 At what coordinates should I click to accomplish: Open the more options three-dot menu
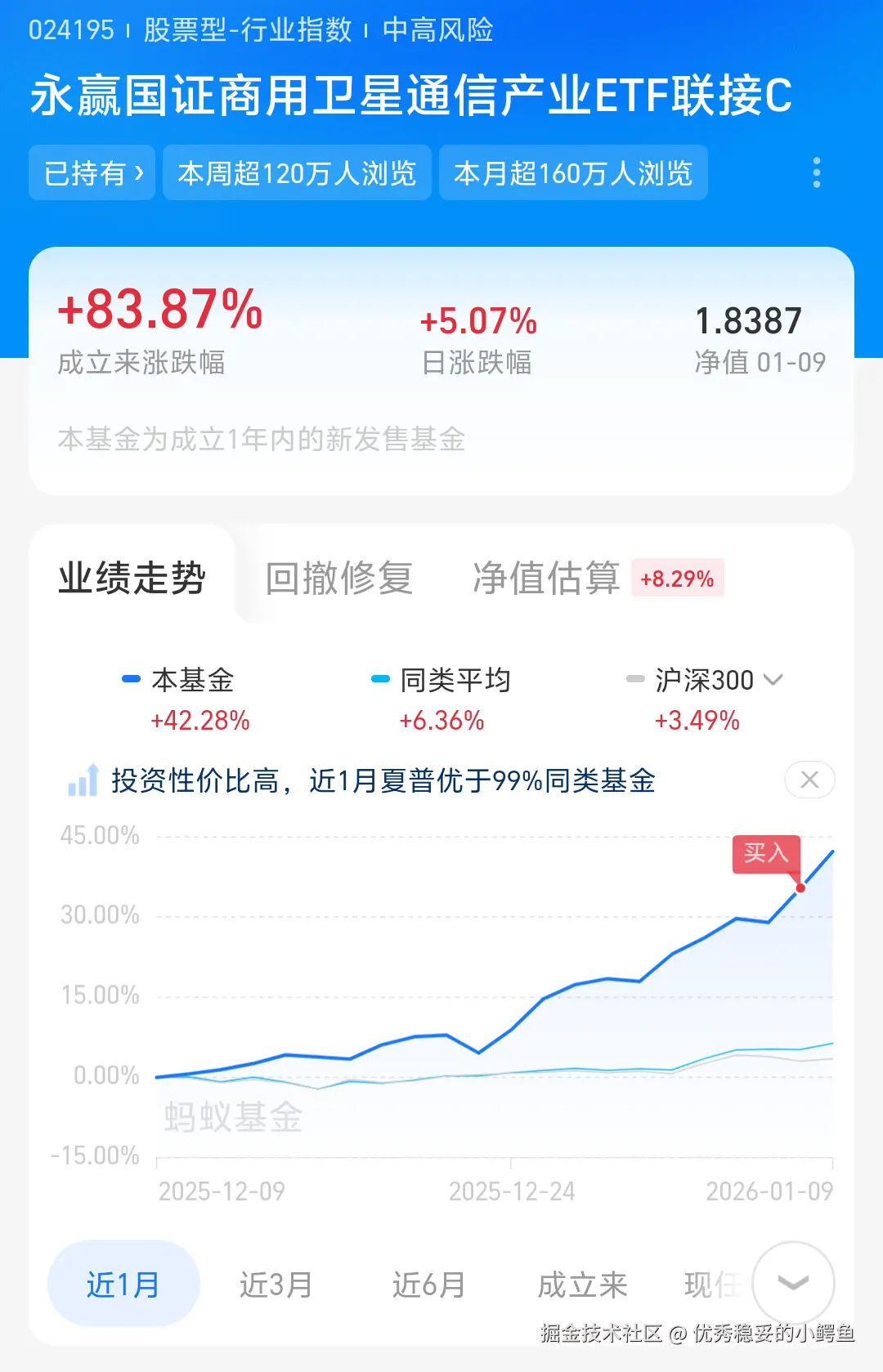[816, 172]
